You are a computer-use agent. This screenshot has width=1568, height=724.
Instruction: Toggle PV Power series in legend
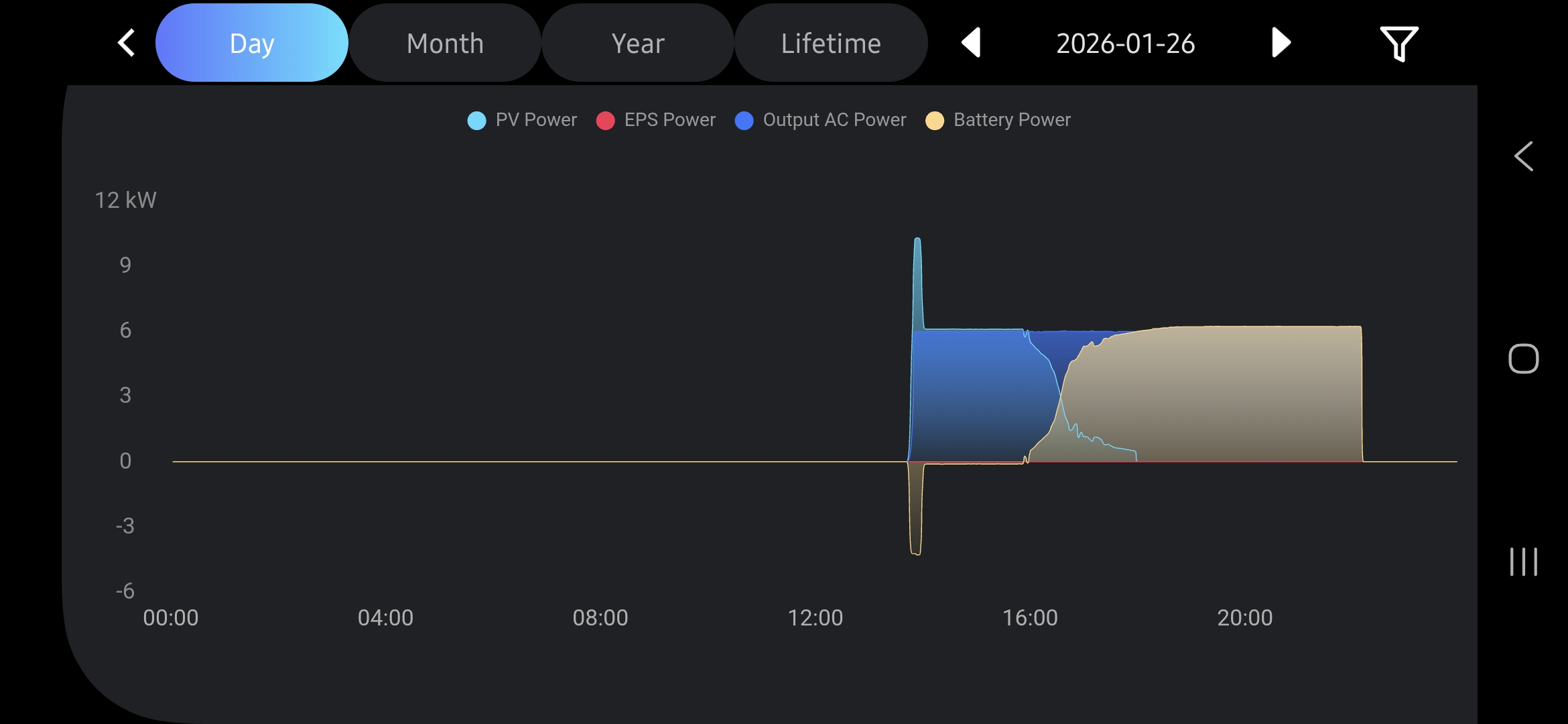[x=522, y=120]
